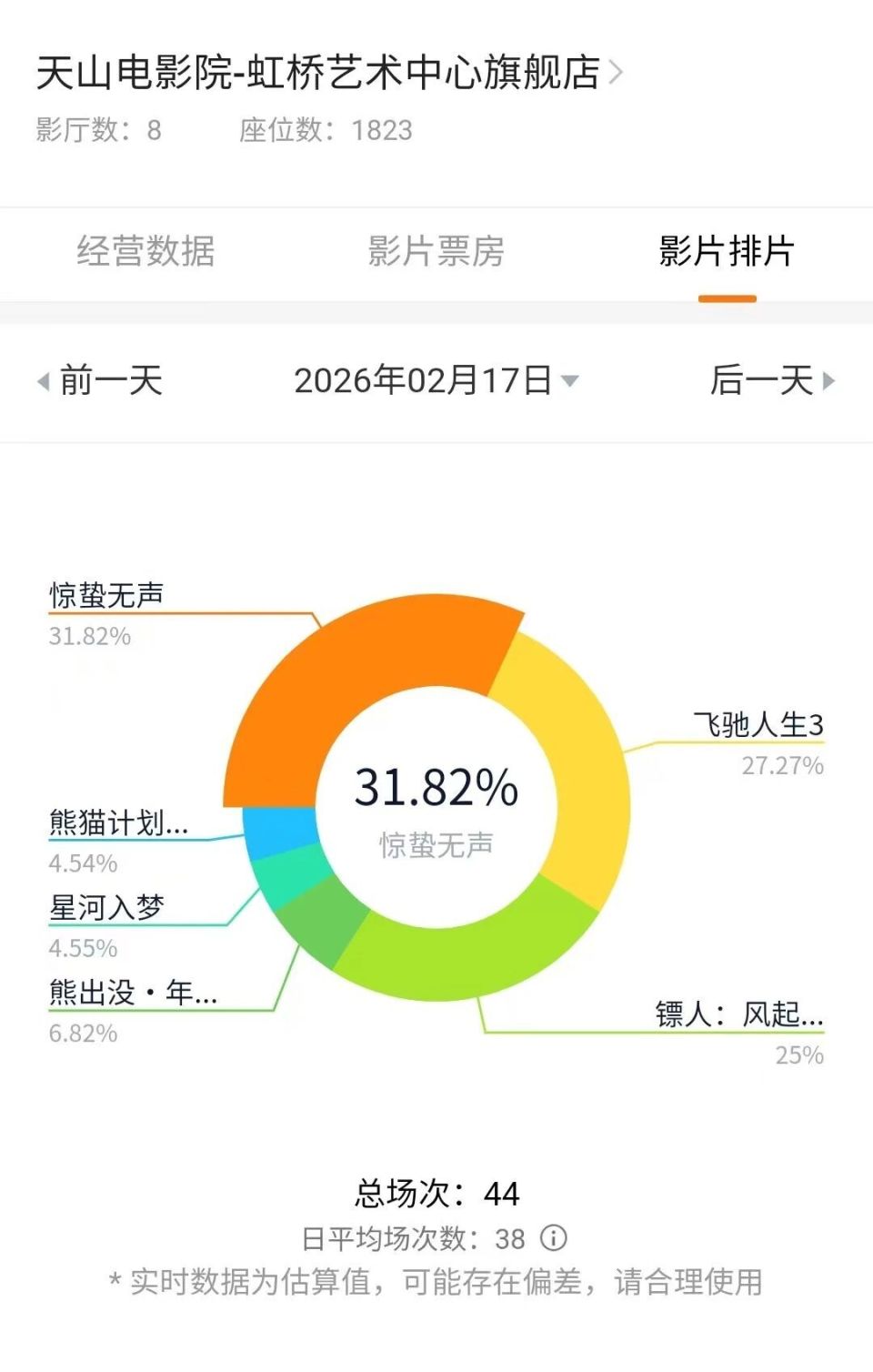
Task: Expand the truncated 熊猫计划 label
Action: pos(118,822)
